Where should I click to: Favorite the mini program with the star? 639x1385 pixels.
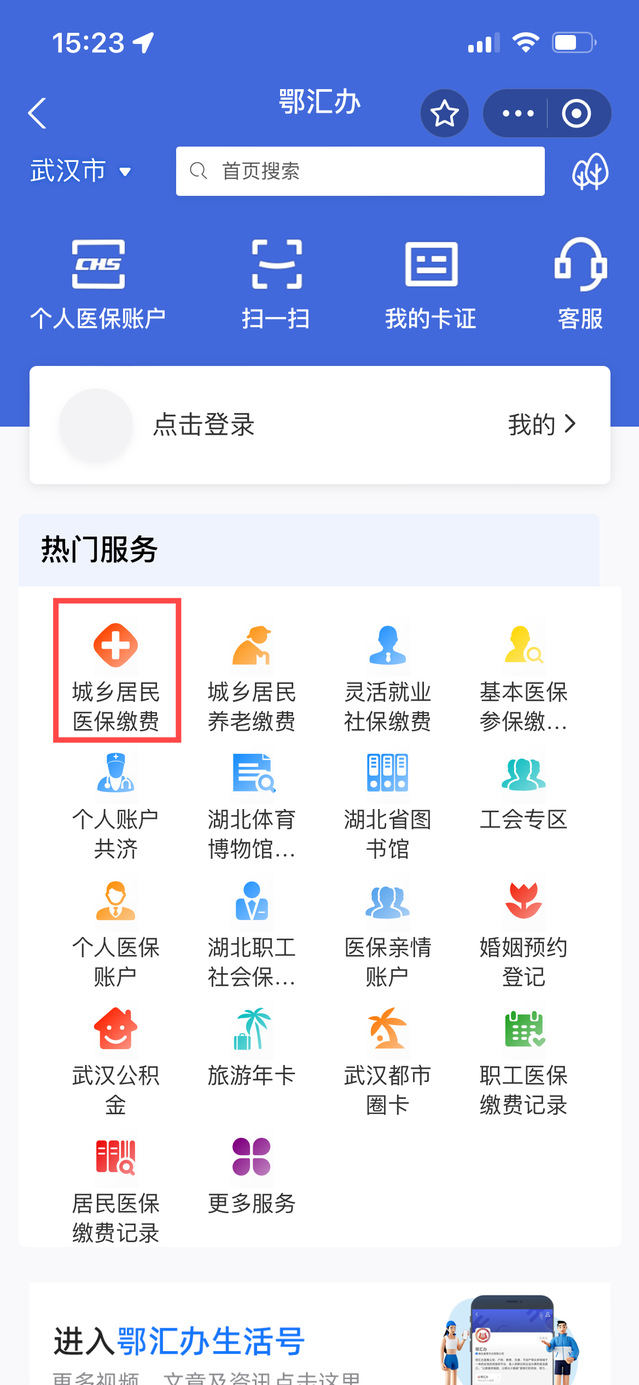444,114
